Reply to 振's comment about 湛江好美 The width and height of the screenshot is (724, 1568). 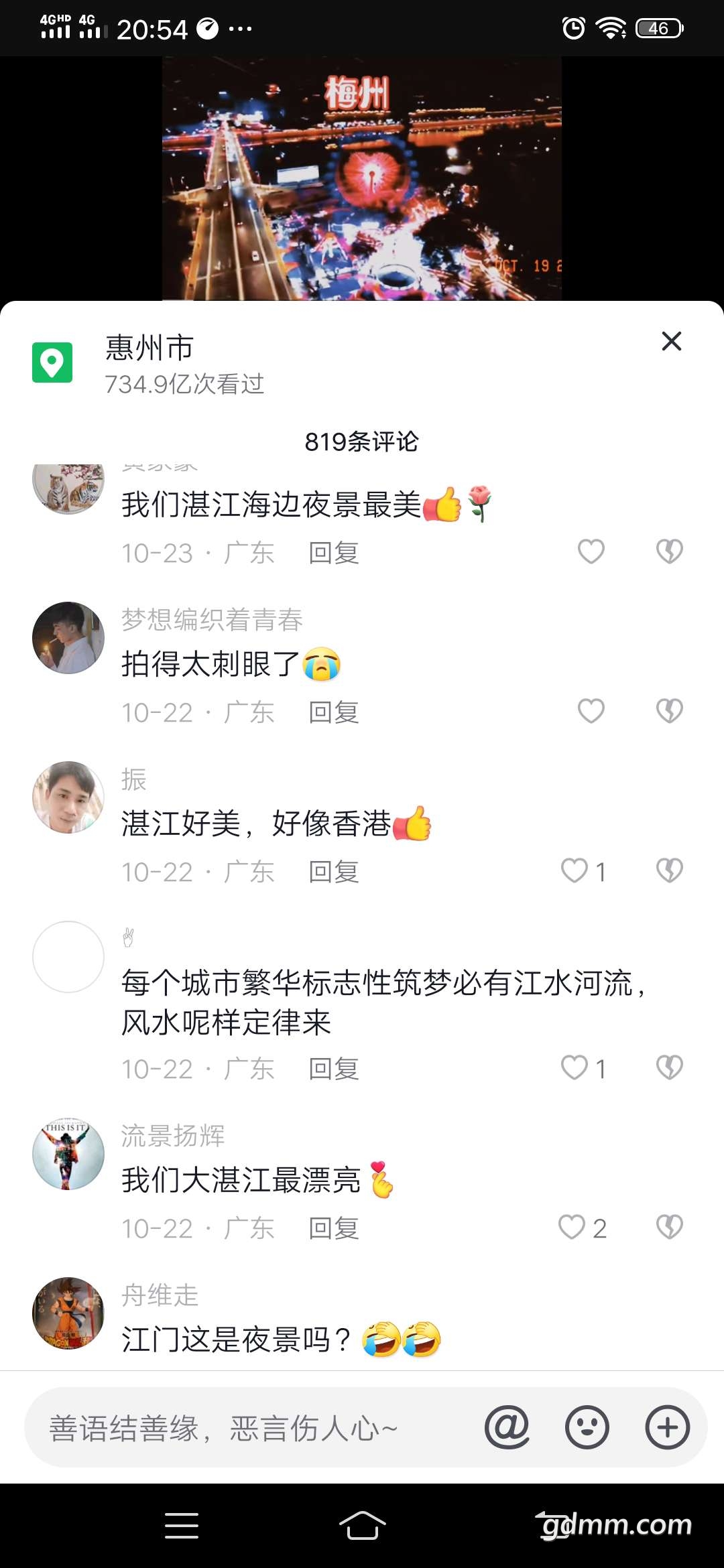[333, 872]
